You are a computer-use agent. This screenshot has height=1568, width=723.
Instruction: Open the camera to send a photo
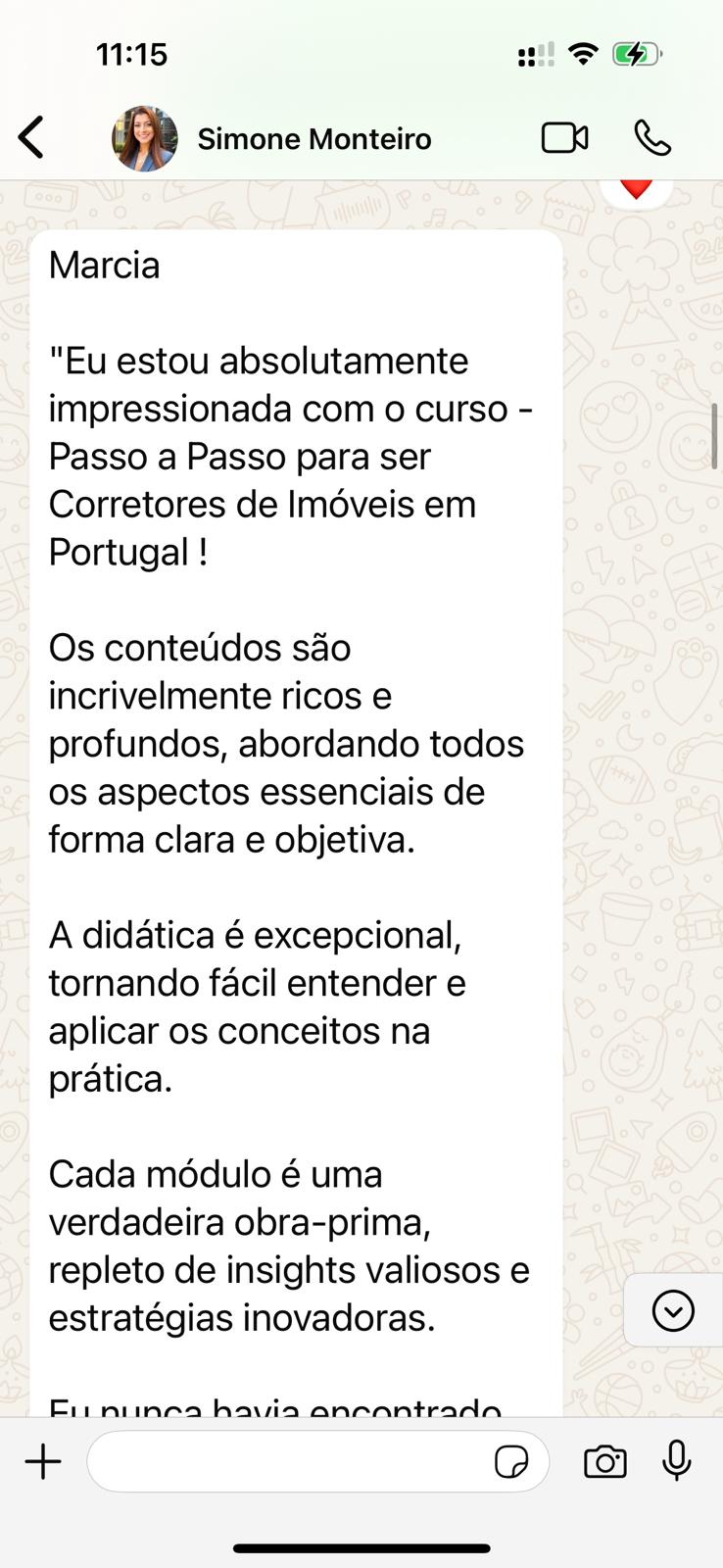(604, 1462)
